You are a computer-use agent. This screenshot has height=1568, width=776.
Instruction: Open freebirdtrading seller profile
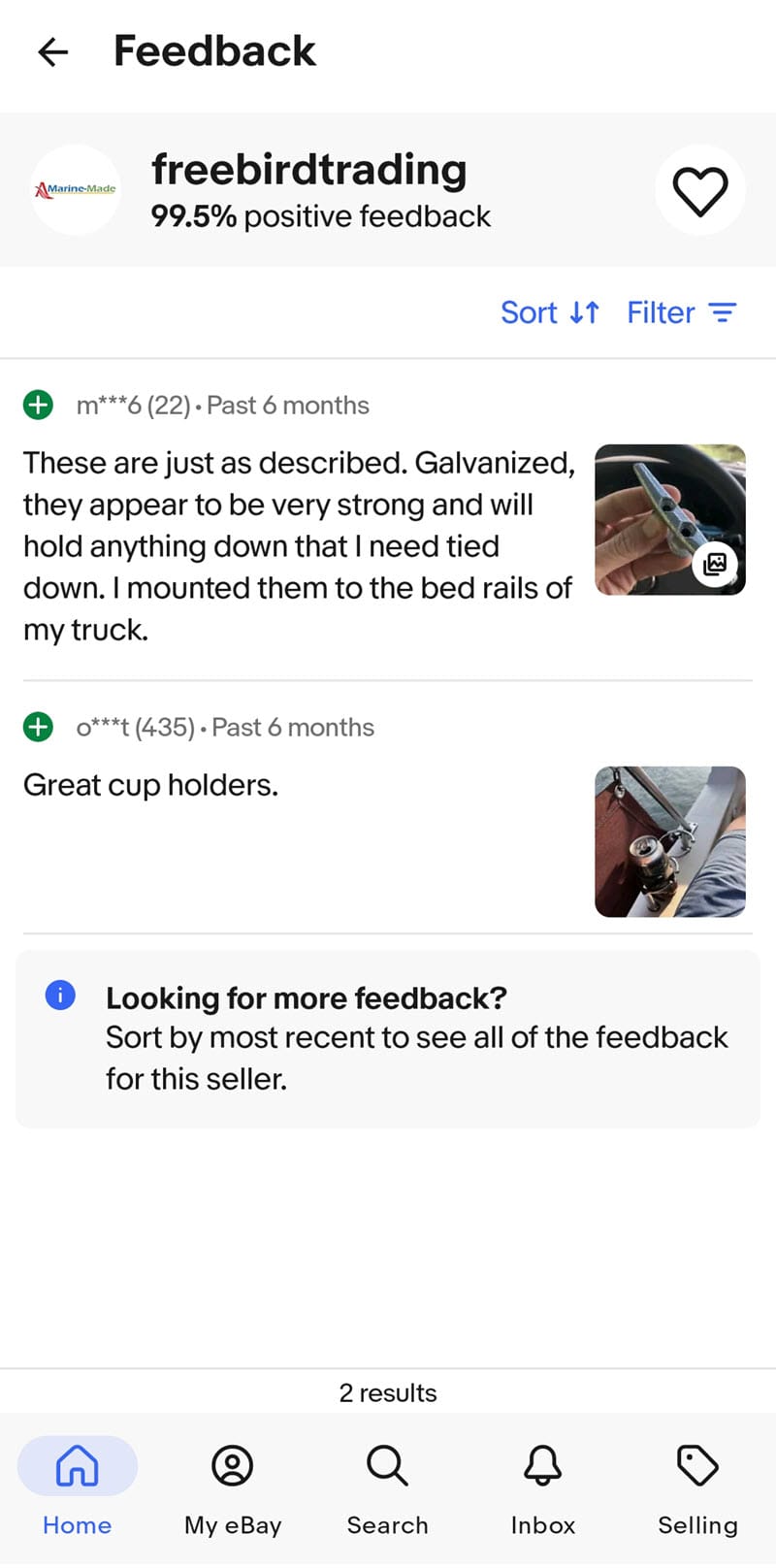(308, 171)
